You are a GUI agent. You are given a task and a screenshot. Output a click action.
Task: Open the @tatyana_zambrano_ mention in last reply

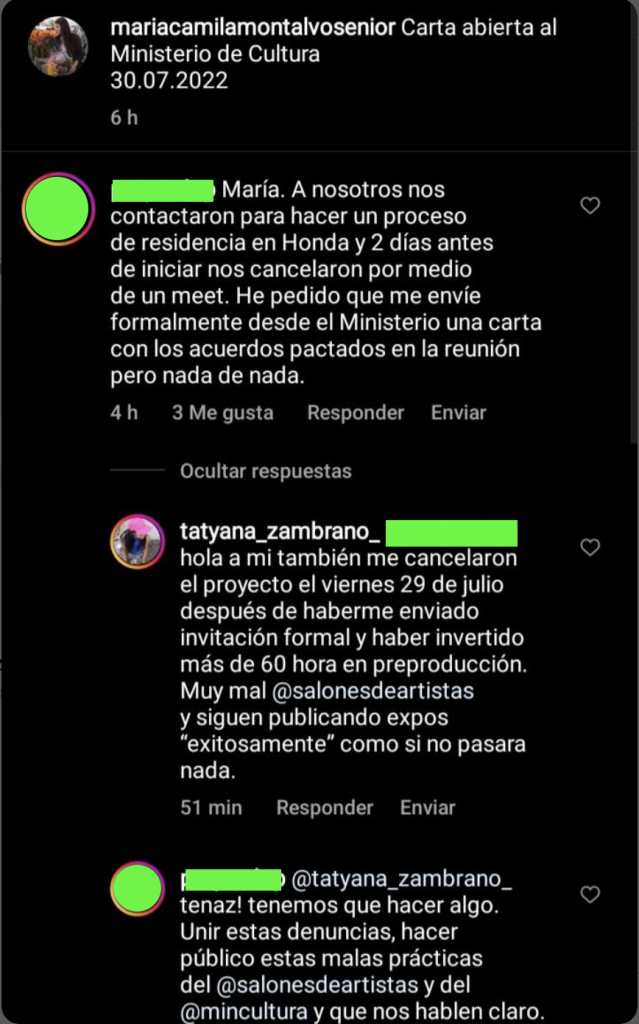tap(400, 879)
